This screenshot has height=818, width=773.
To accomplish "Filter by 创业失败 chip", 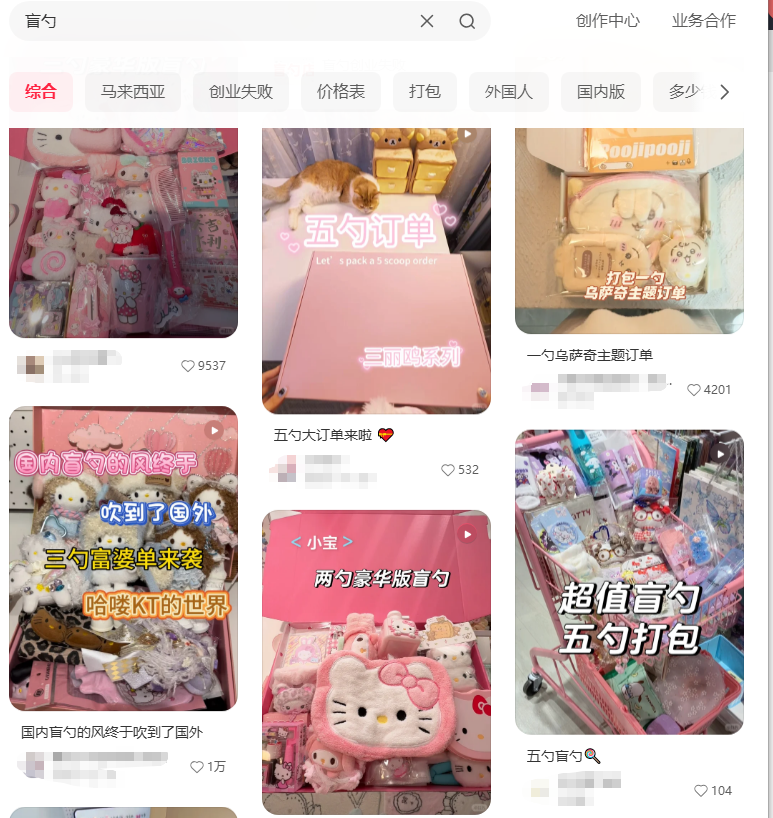I will 241,92.
